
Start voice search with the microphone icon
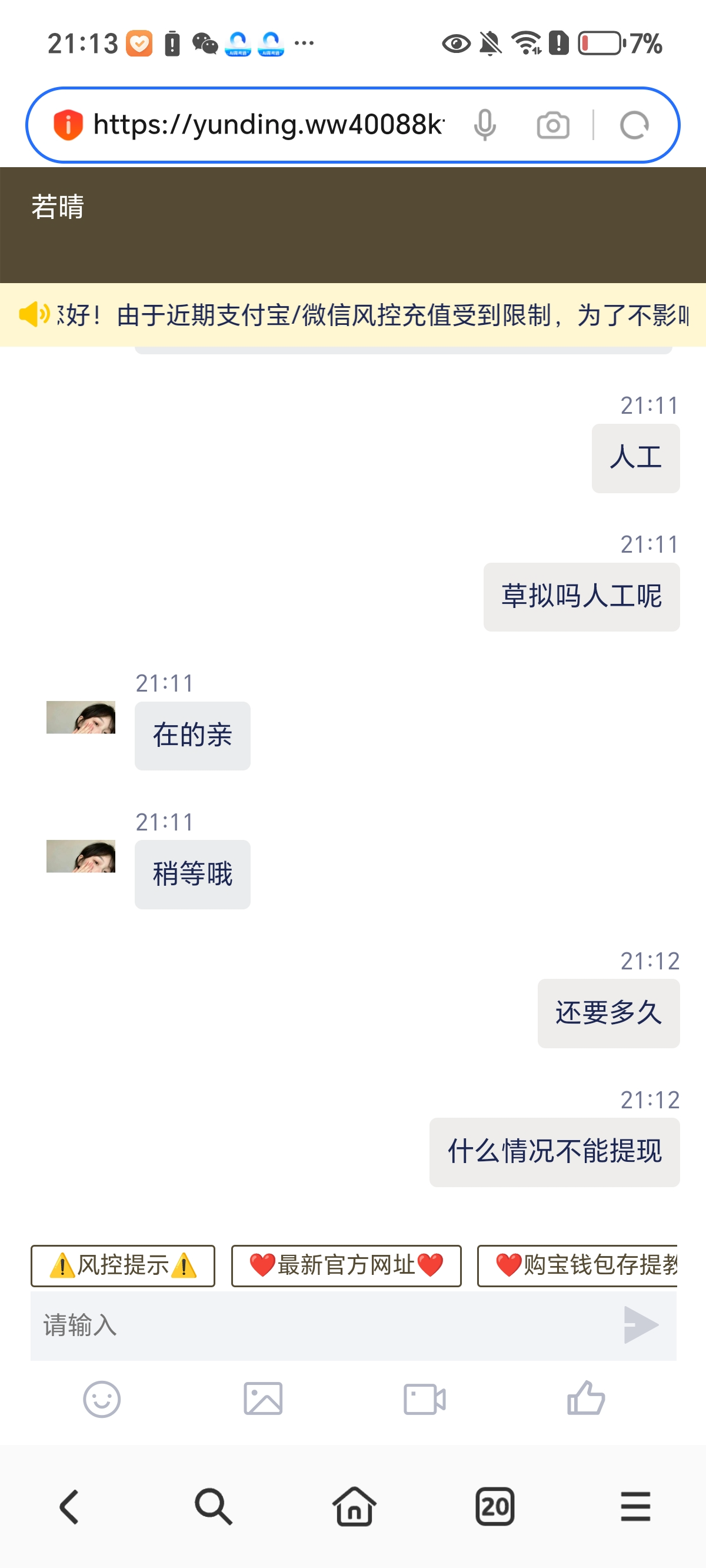point(485,125)
